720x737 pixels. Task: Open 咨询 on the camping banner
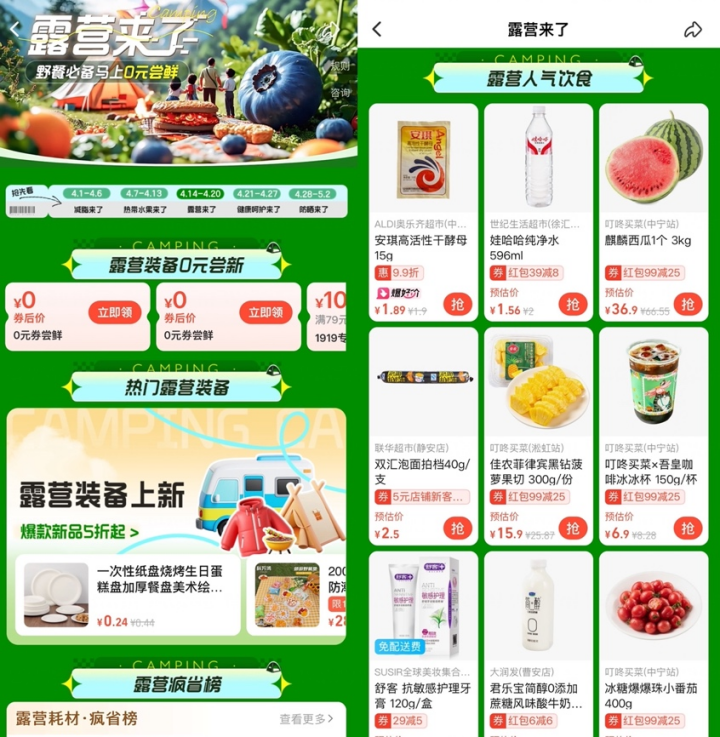pyautogui.click(x=340, y=93)
